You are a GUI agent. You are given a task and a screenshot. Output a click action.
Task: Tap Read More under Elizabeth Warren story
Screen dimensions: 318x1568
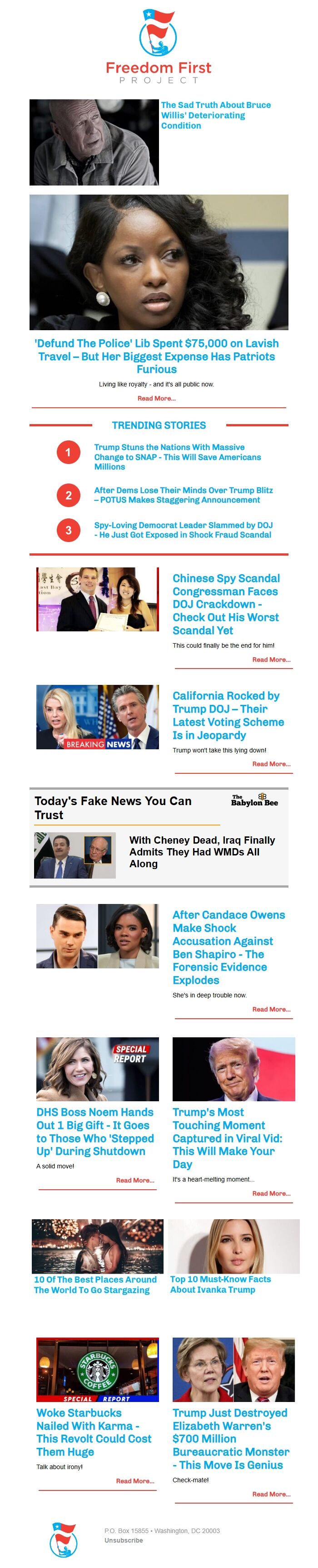click(271, 1494)
